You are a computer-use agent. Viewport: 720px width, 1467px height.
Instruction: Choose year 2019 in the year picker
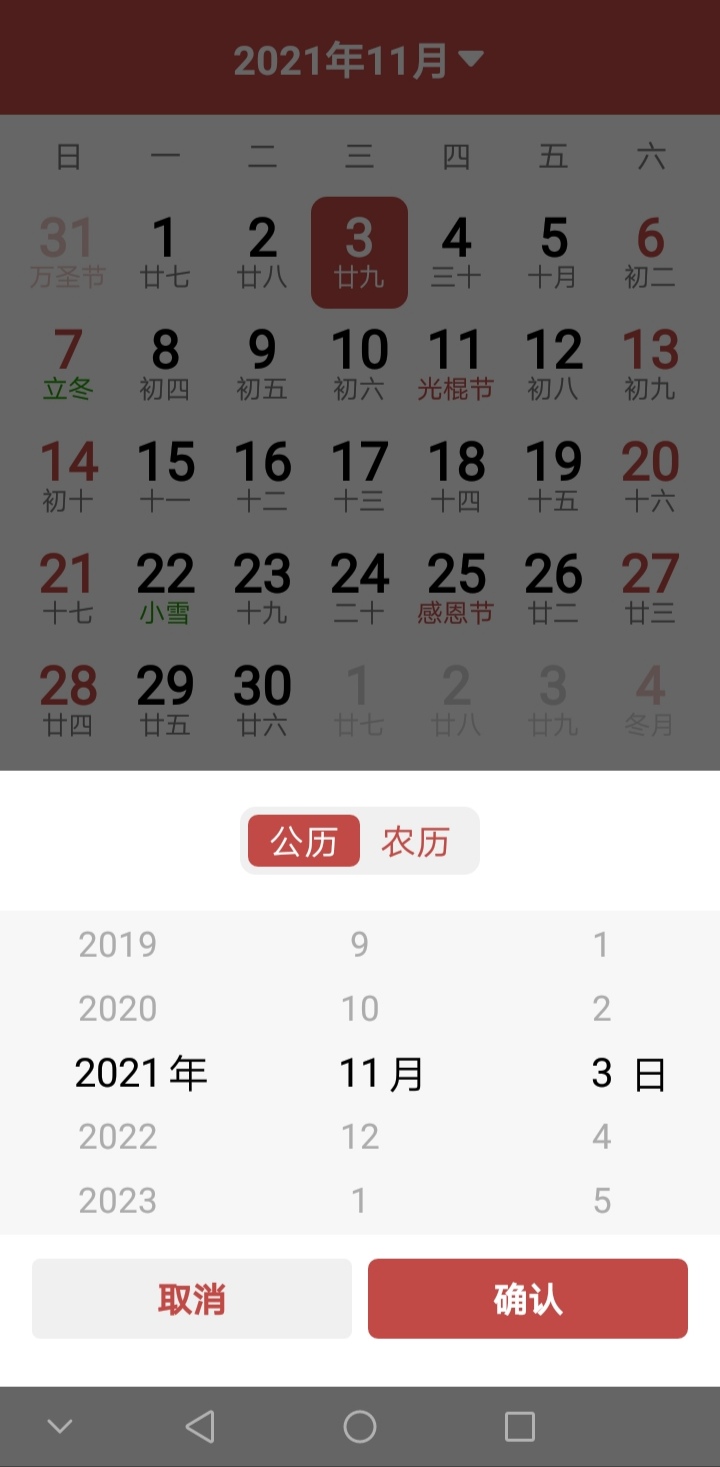point(118,944)
